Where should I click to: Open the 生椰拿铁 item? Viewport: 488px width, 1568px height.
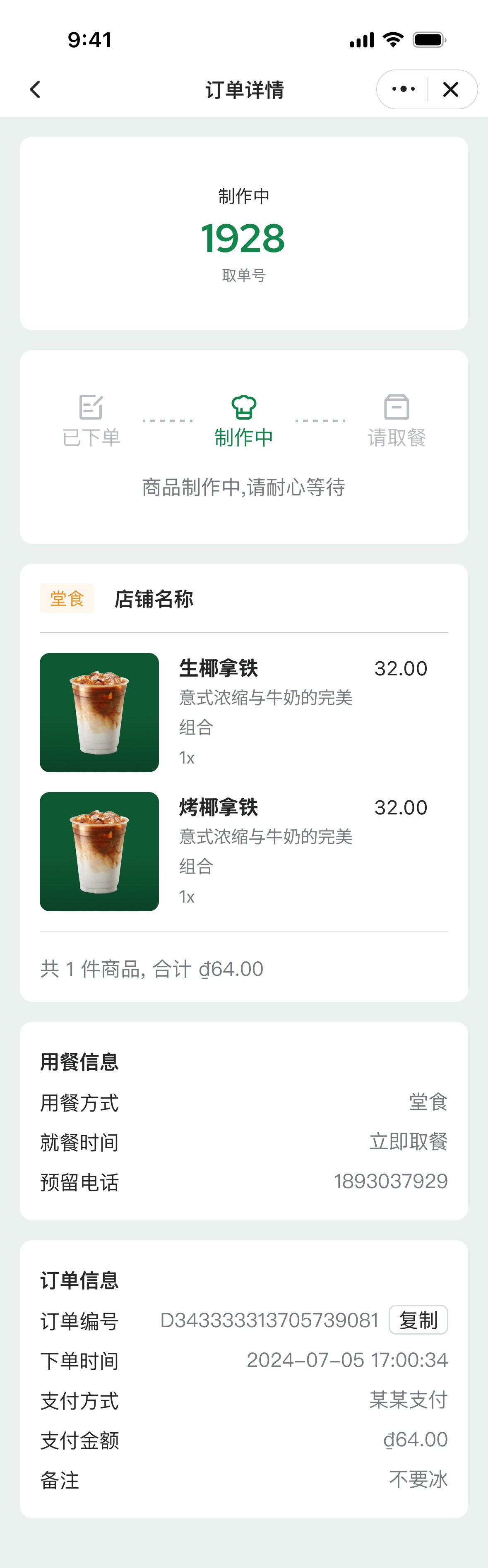pos(219,668)
